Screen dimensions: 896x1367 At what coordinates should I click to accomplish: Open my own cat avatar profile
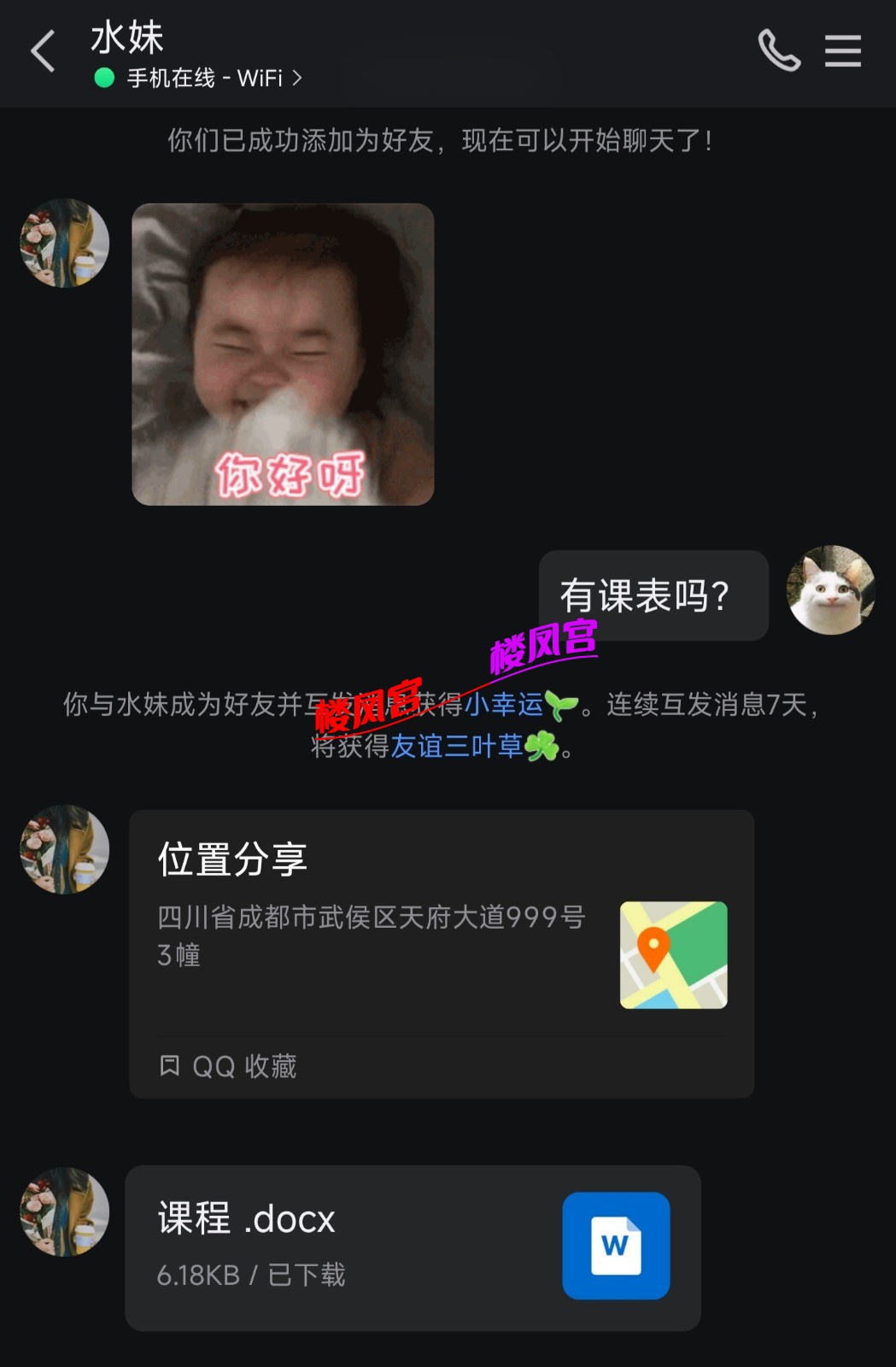[830, 590]
